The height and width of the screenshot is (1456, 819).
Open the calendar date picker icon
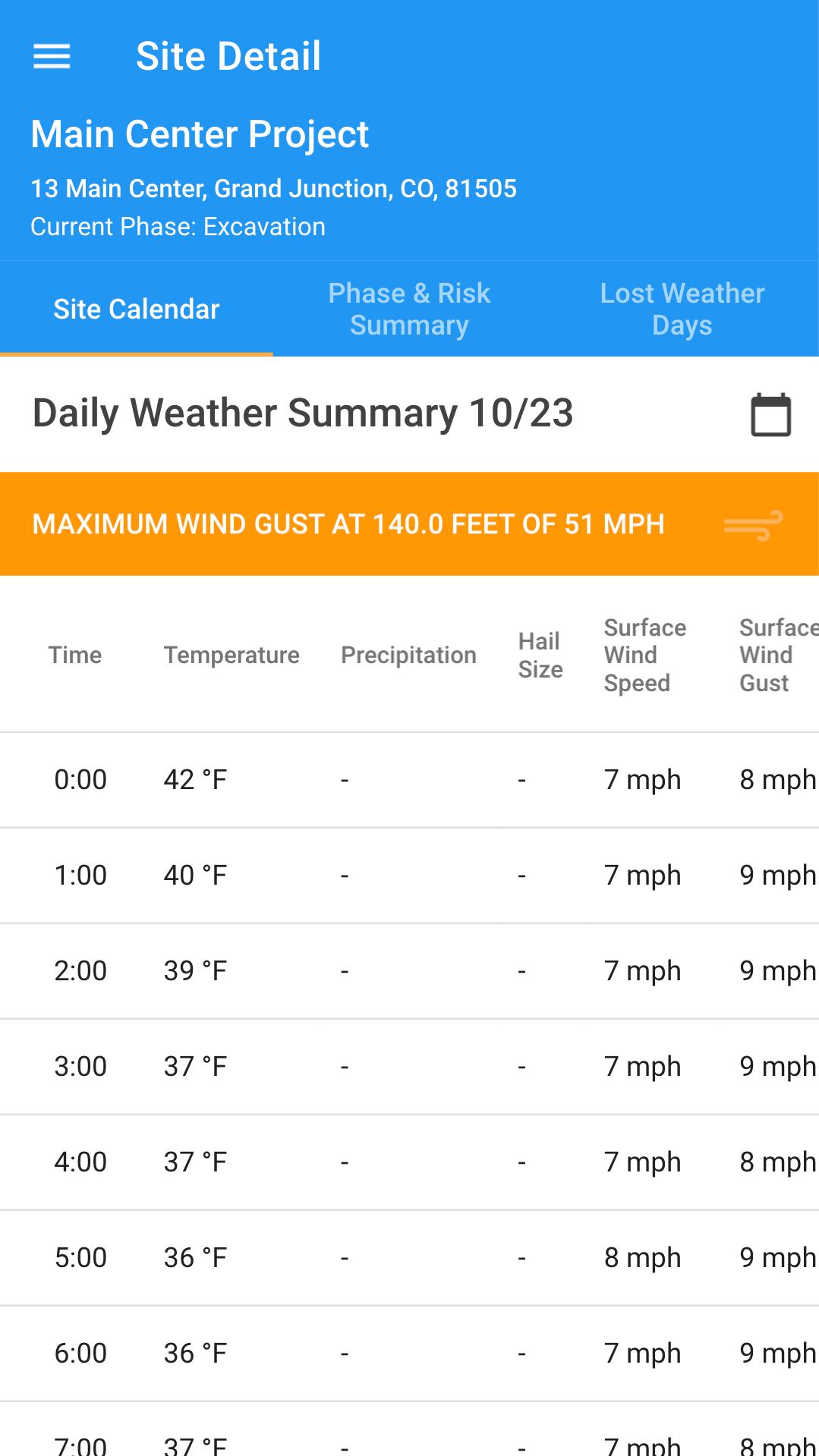[x=770, y=414]
